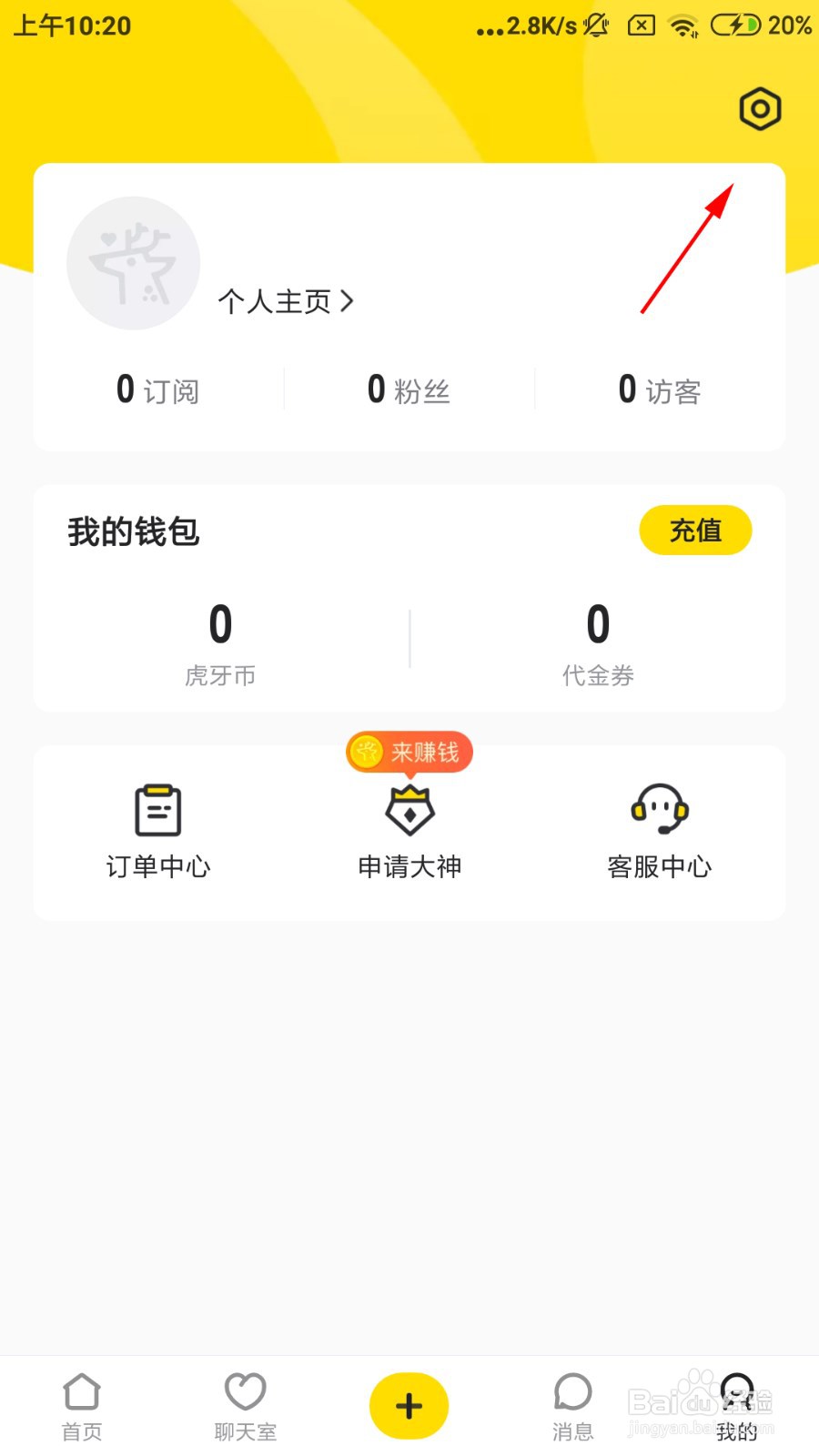Screen dimensions: 819x1456
Task: Switch to the 聊天室 chat room tab
Action: (x=246, y=1407)
